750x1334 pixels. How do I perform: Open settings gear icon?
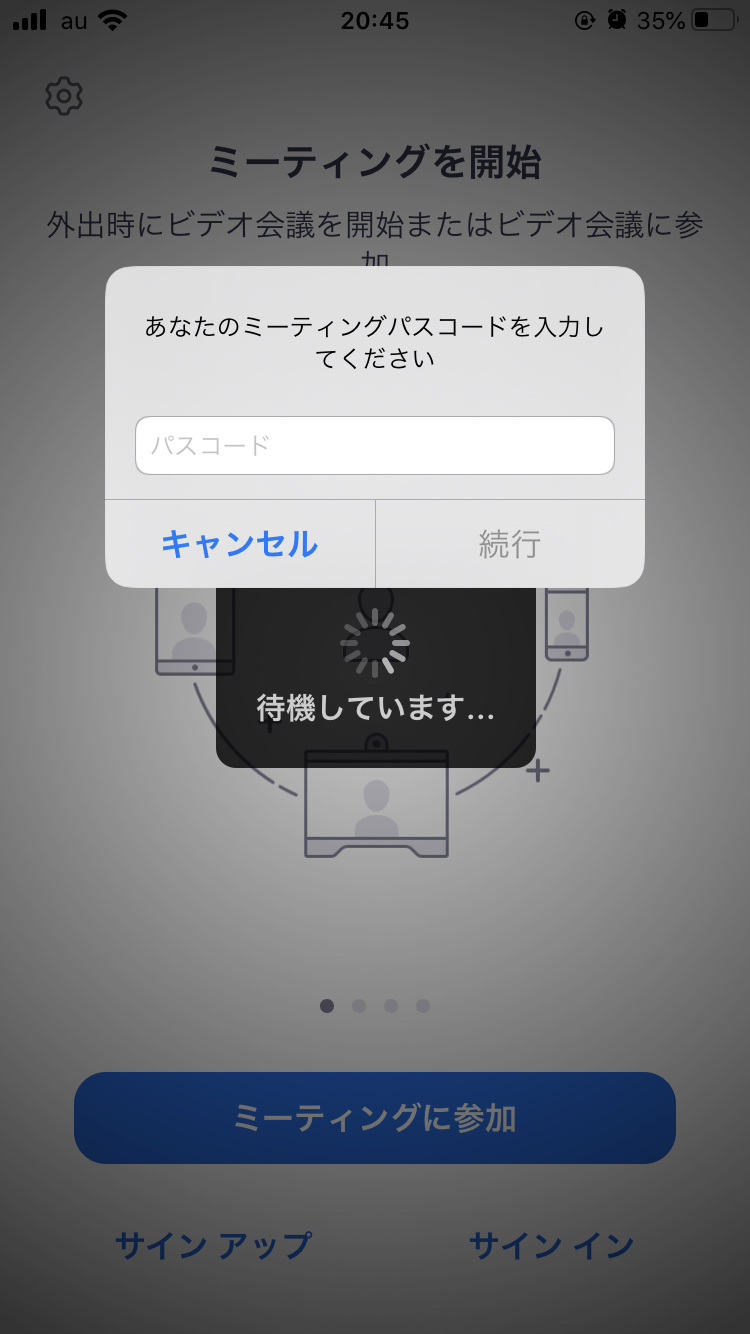pos(64,96)
